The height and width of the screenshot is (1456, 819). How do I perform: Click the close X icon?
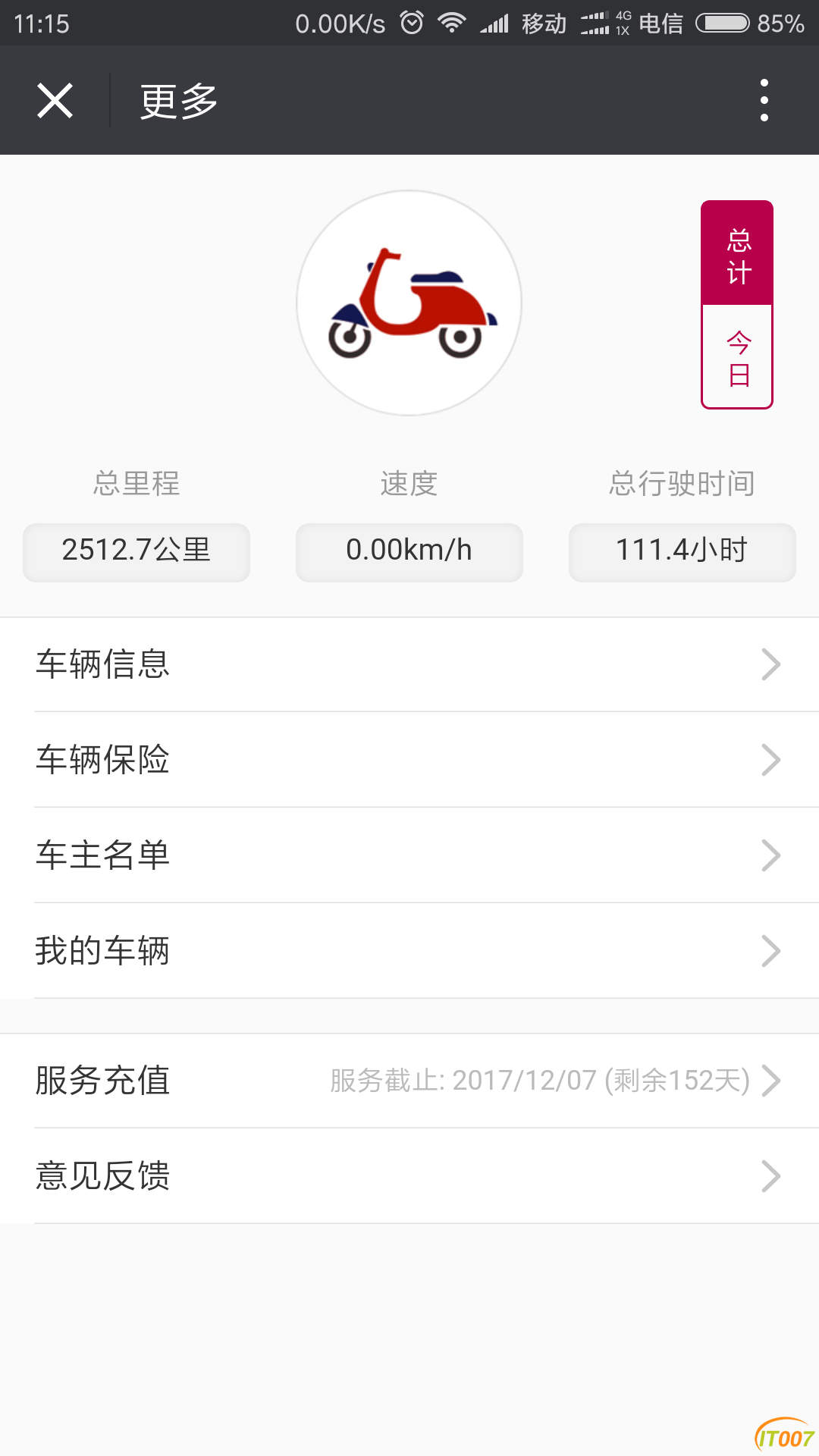(55, 99)
